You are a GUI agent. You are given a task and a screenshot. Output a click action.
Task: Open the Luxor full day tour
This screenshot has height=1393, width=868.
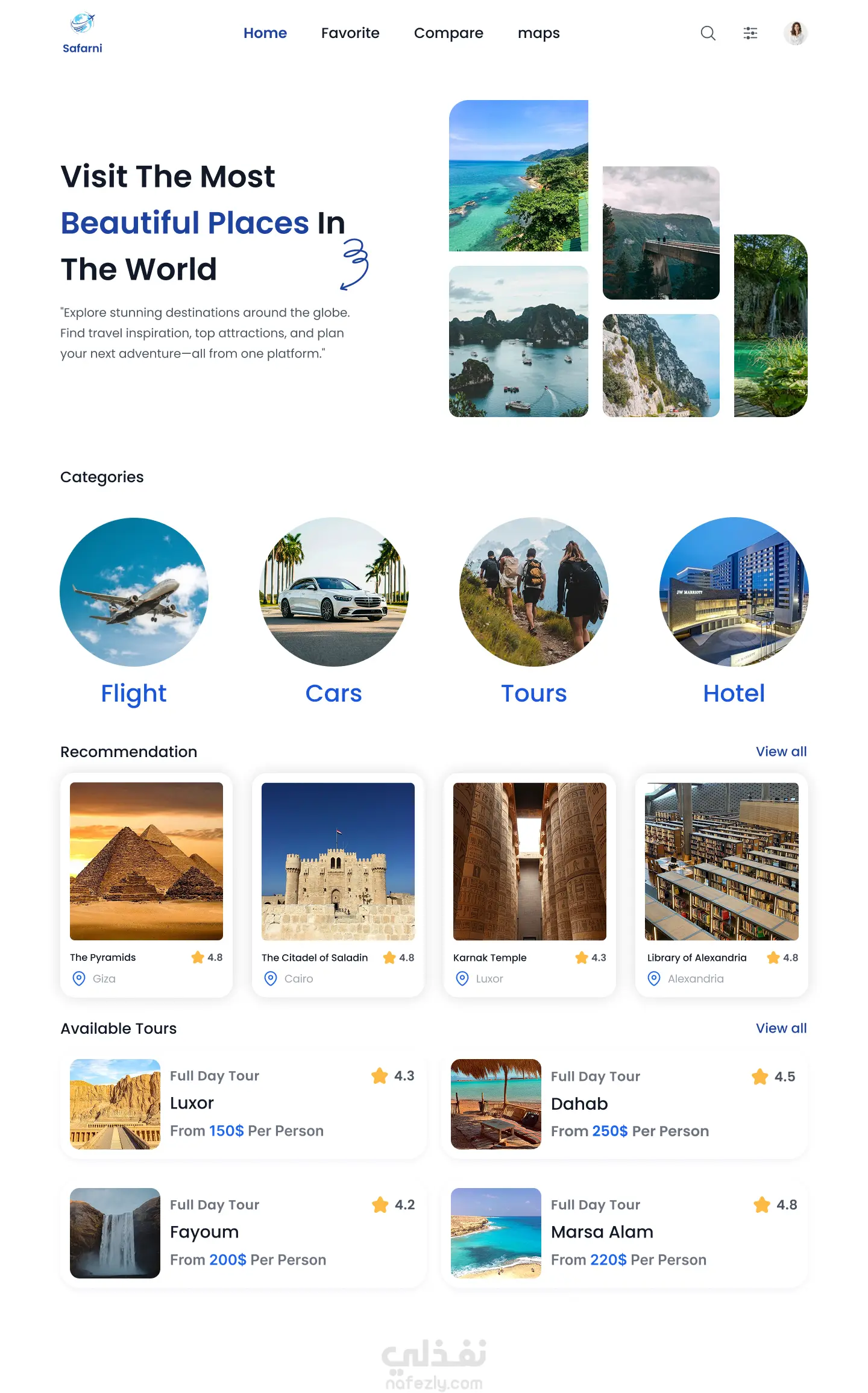[x=244, y=1104]
